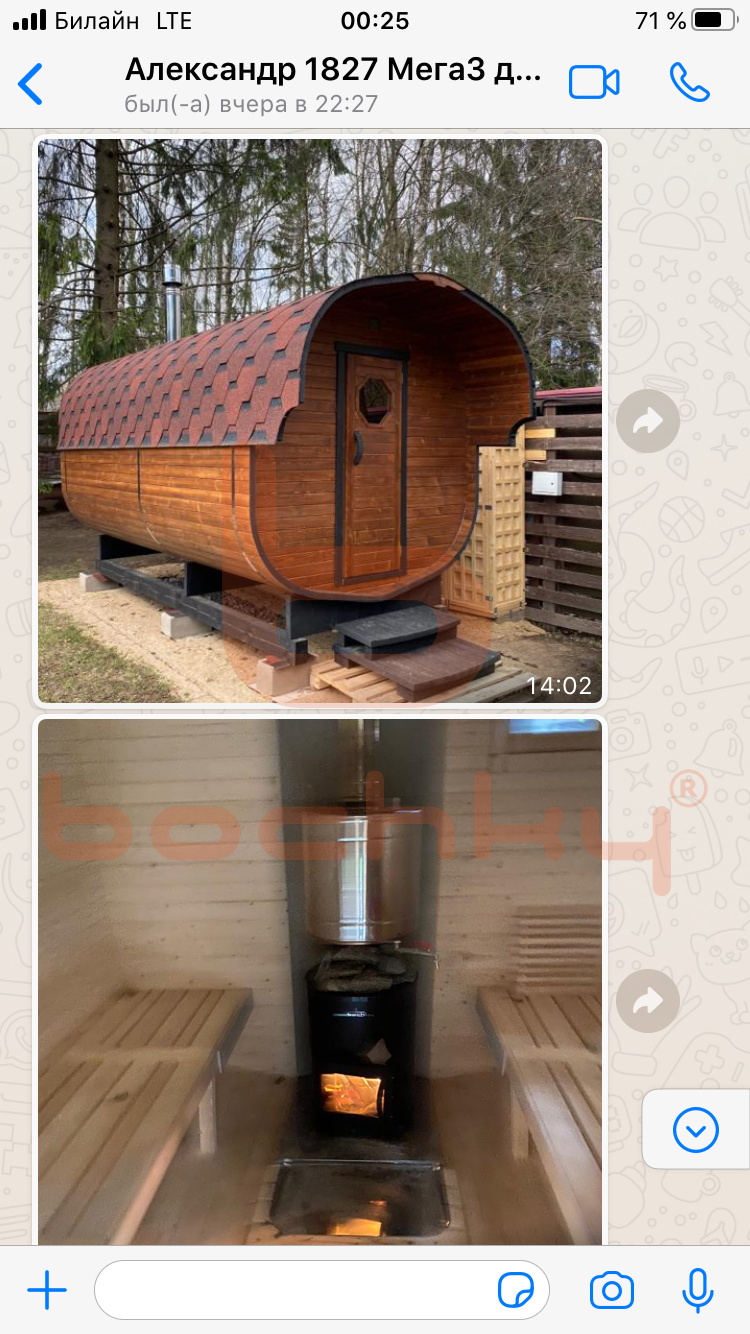Viewport: 750px width, 1334px height.
Task: Forward the barrel sauna exterior photo
Action: 648,421
